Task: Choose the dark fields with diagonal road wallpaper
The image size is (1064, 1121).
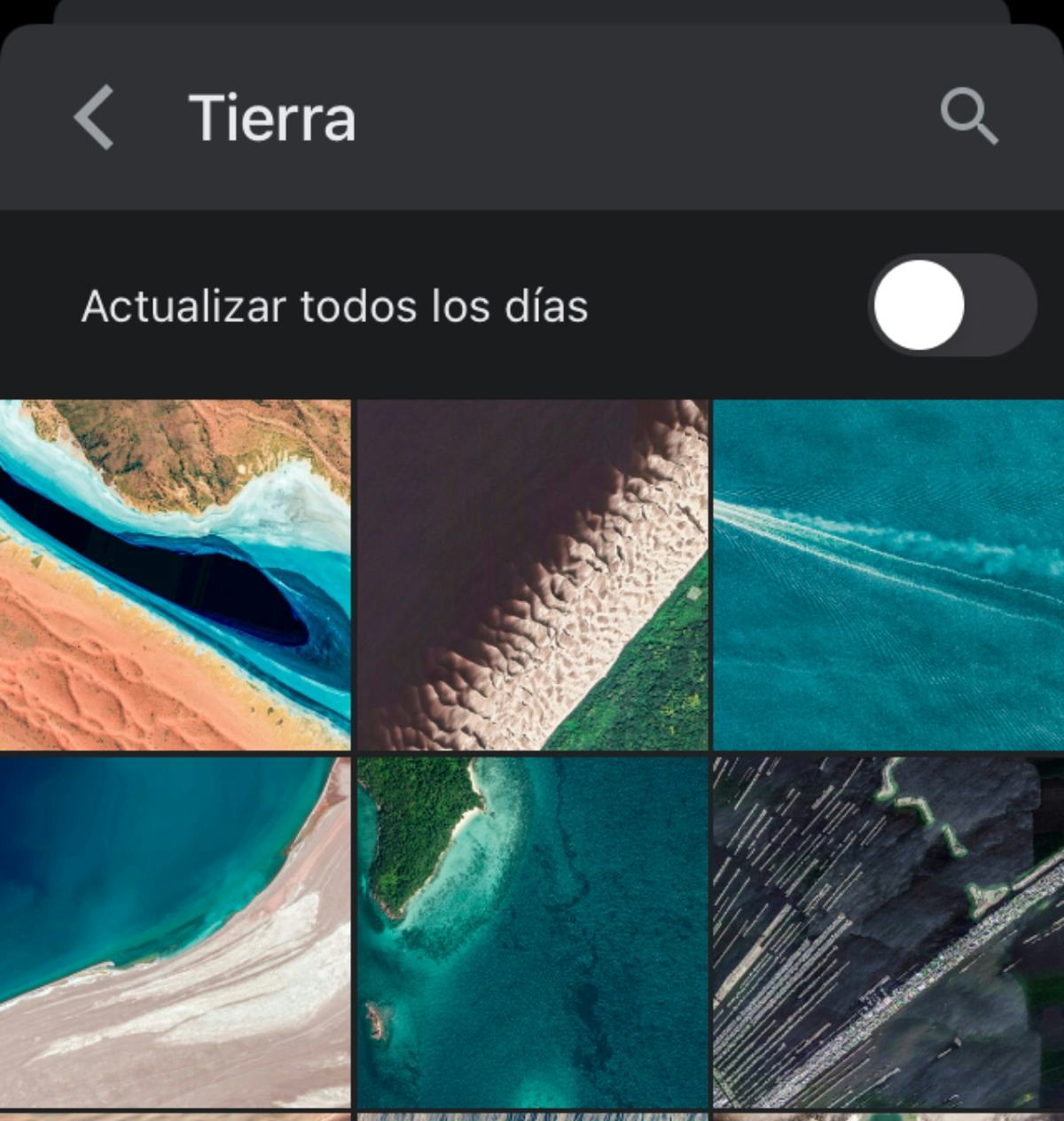Action: tap(888, 931)
